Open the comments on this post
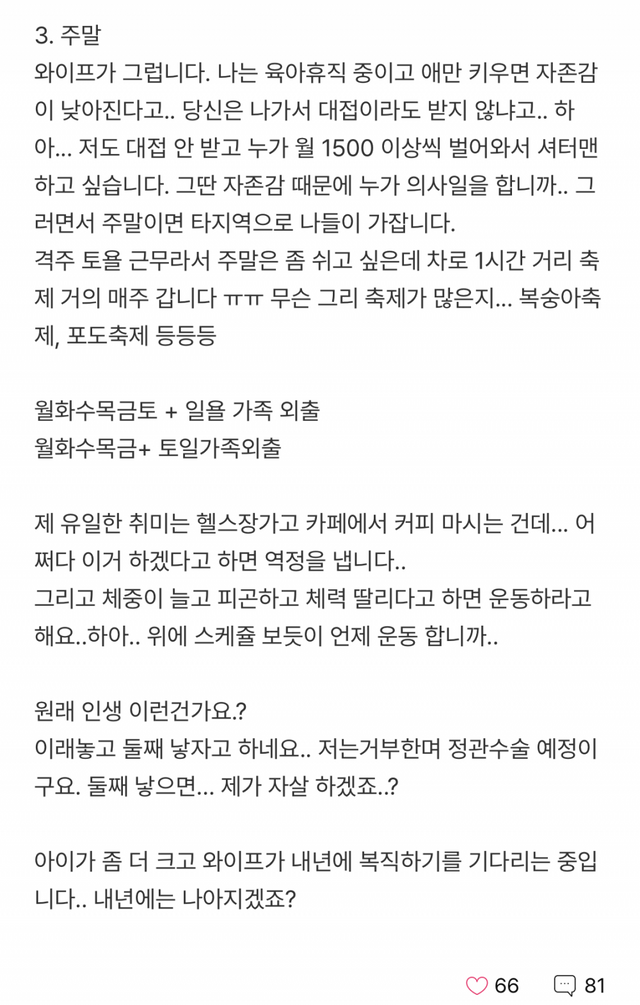This screenshot has height=1005, width=640. point(565,984)
